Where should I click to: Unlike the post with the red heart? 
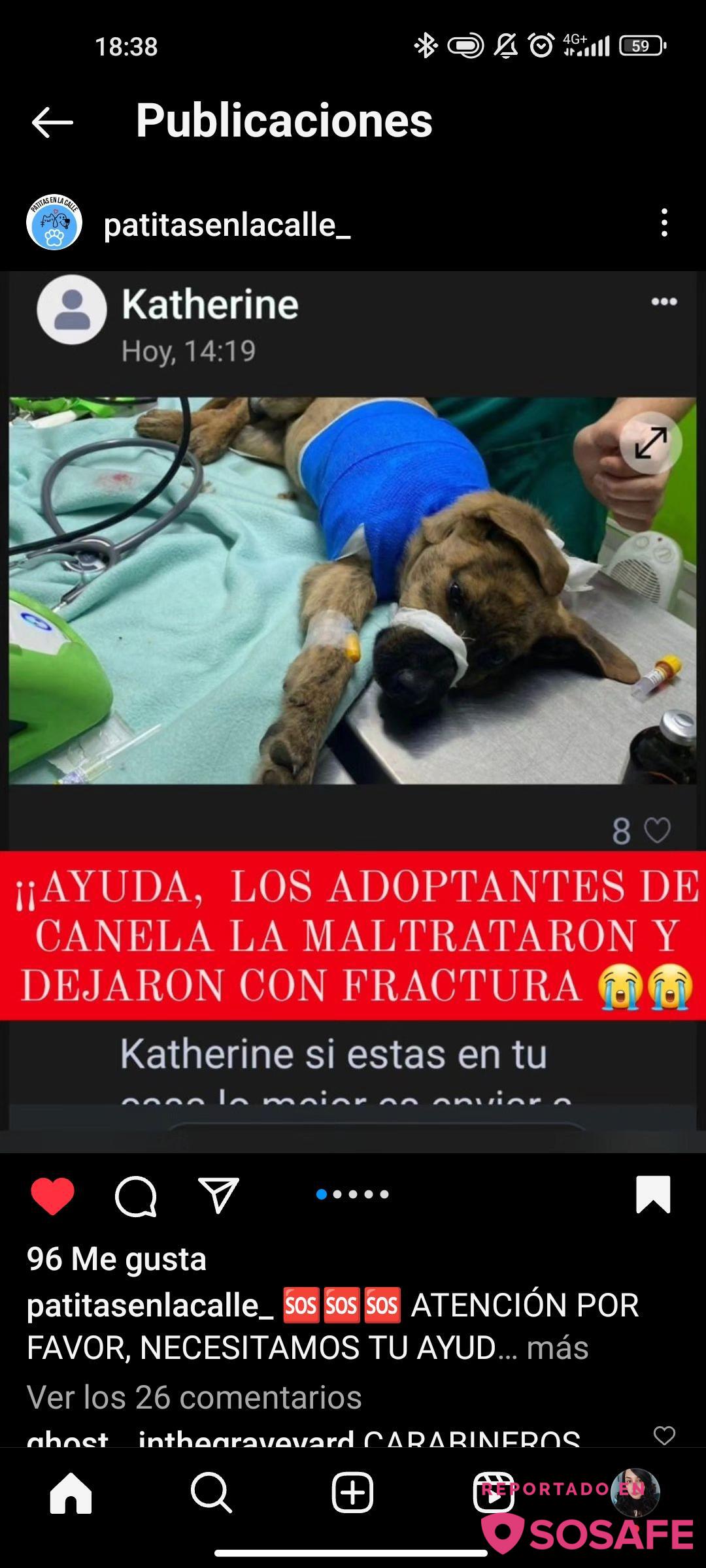[52, 1196]
